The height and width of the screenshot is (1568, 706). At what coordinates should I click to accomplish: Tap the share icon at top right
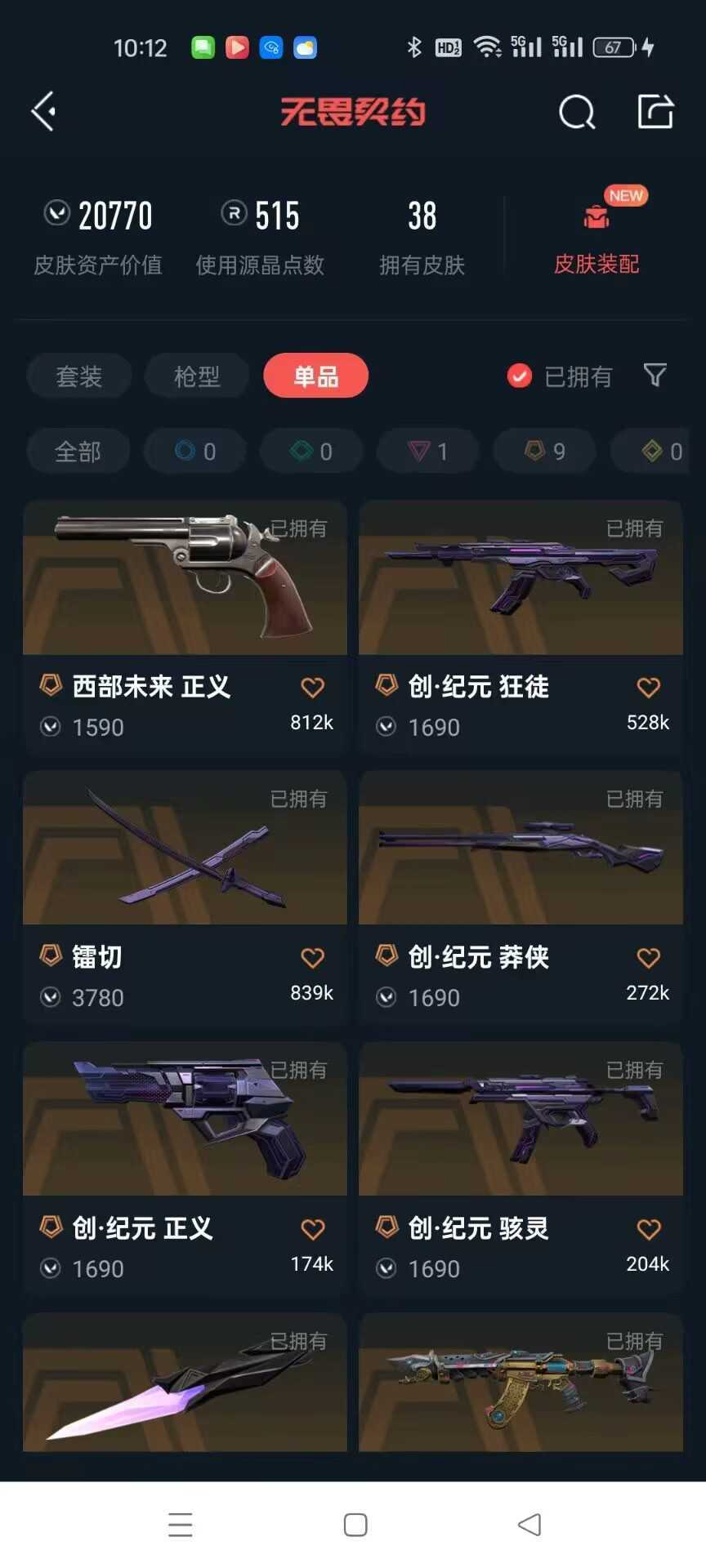(x=655, y=113)
